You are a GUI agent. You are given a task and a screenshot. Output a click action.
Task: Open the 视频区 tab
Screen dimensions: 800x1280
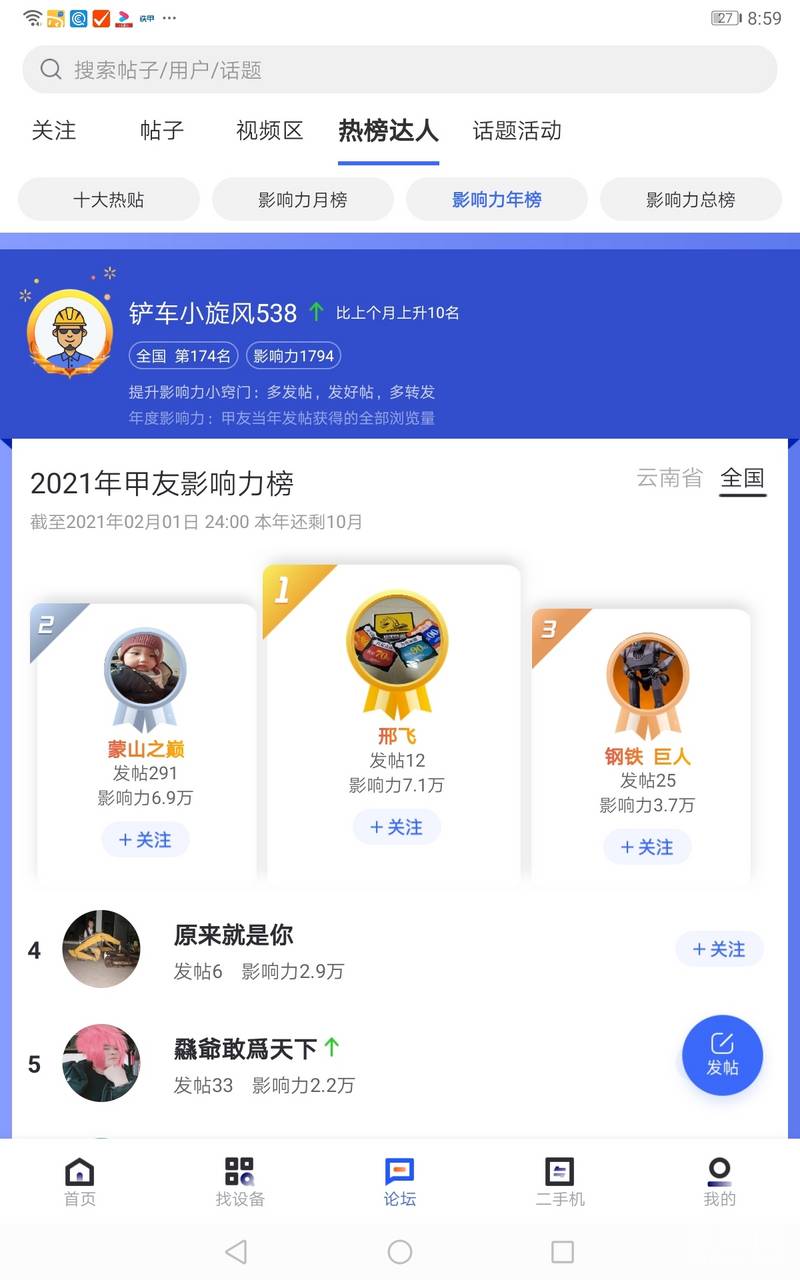pos(270,131)
